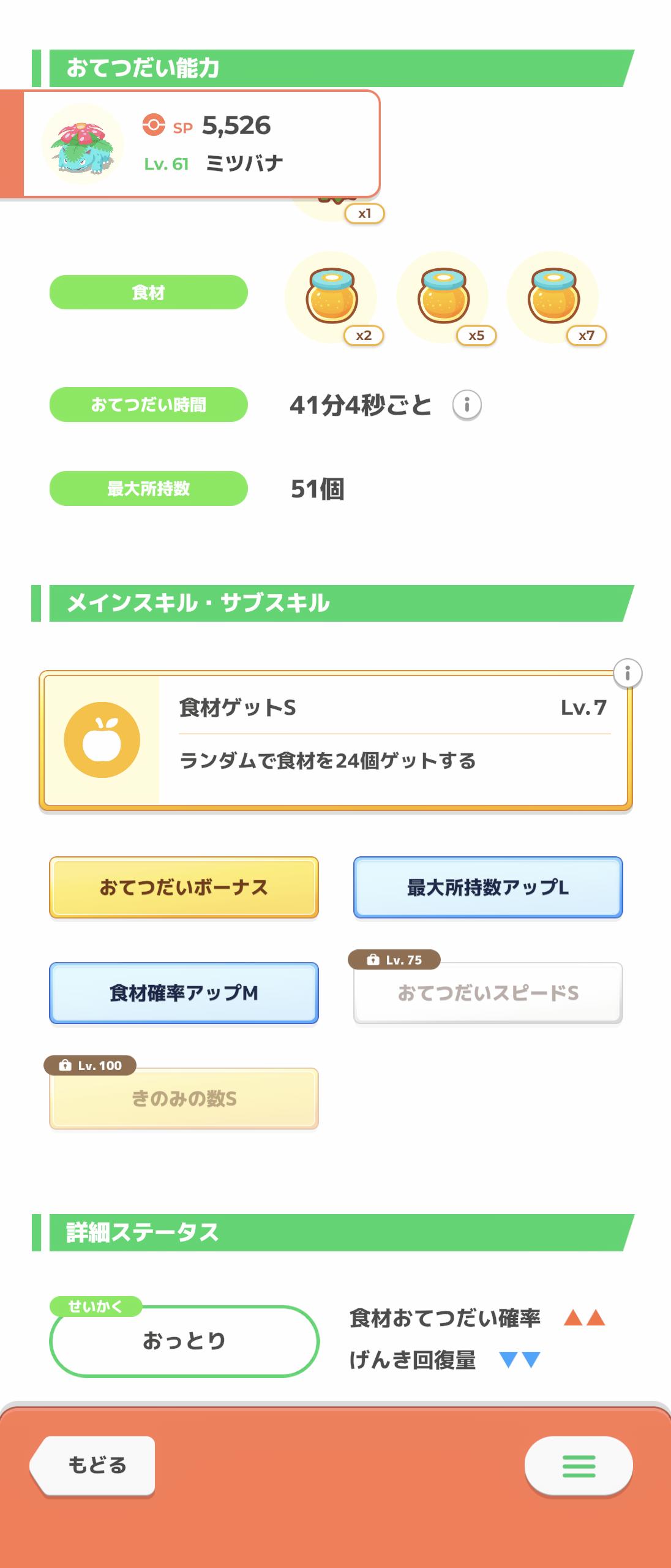671x1568 pixels.
Task: Tap the honey ingredient marked x5
Action: pos(443,298)
